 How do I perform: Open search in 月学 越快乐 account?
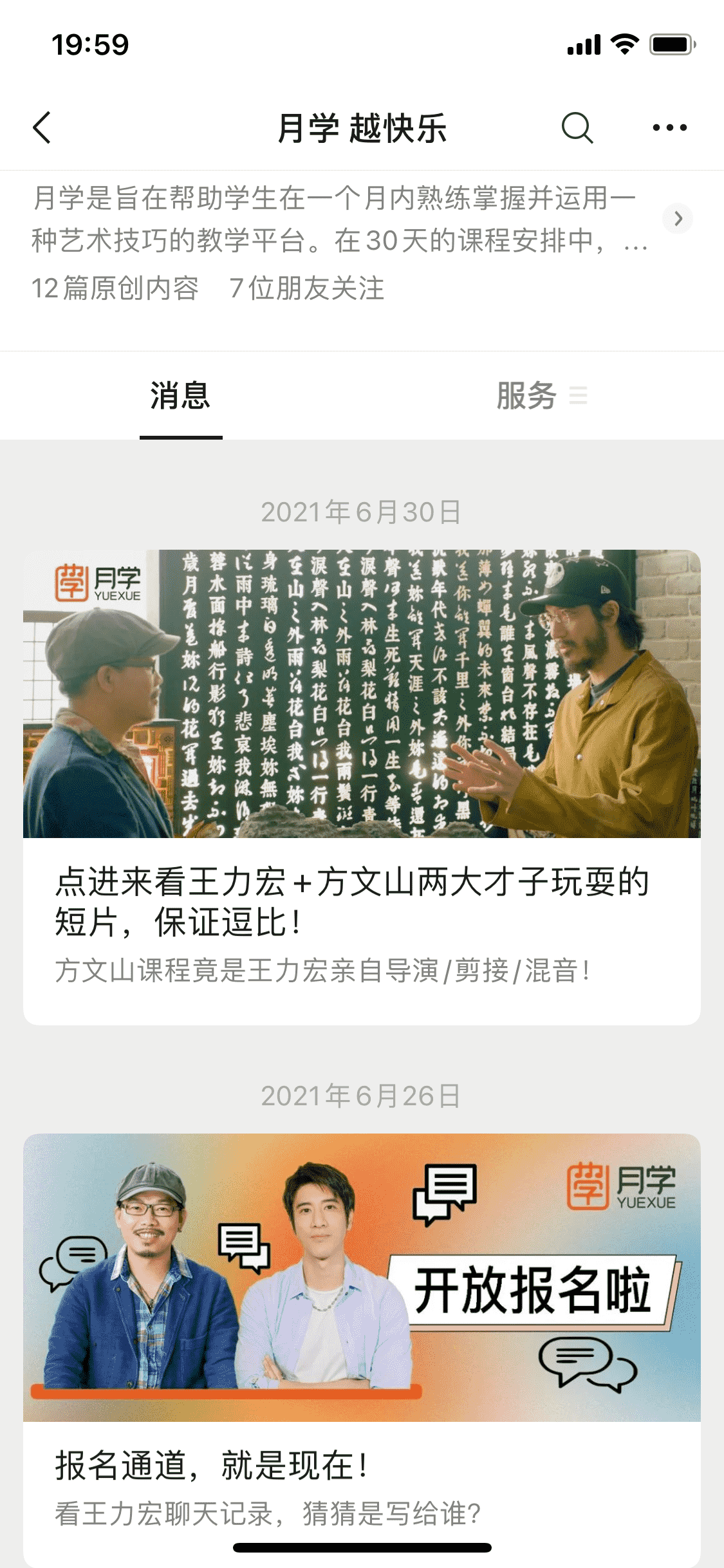pyautogui.click(x=577, y=127)
